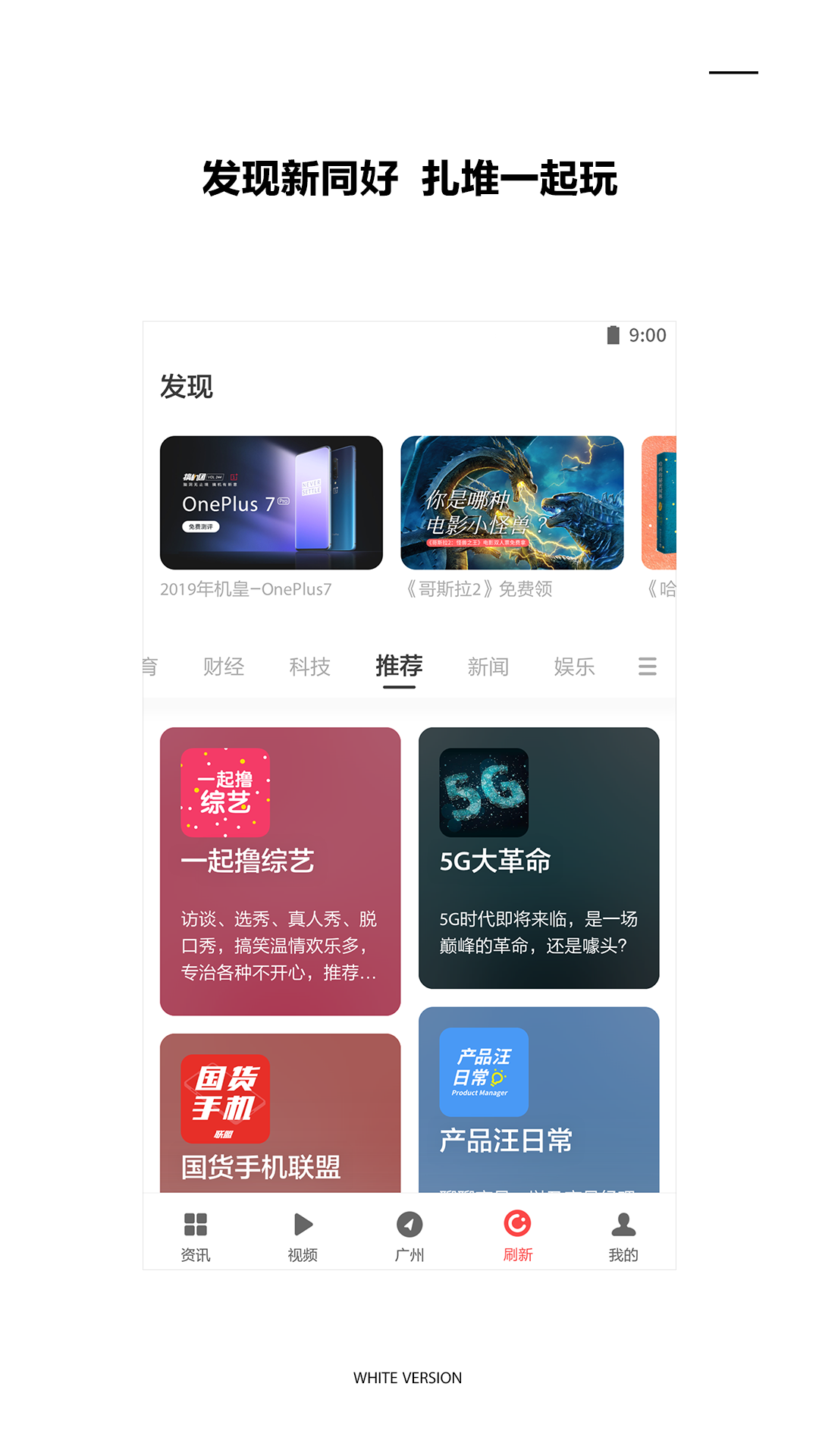Screen dimensions: 819x1456
Task: Tap the 国货手机联盟 red badge icon
Action: [224, 1100]
